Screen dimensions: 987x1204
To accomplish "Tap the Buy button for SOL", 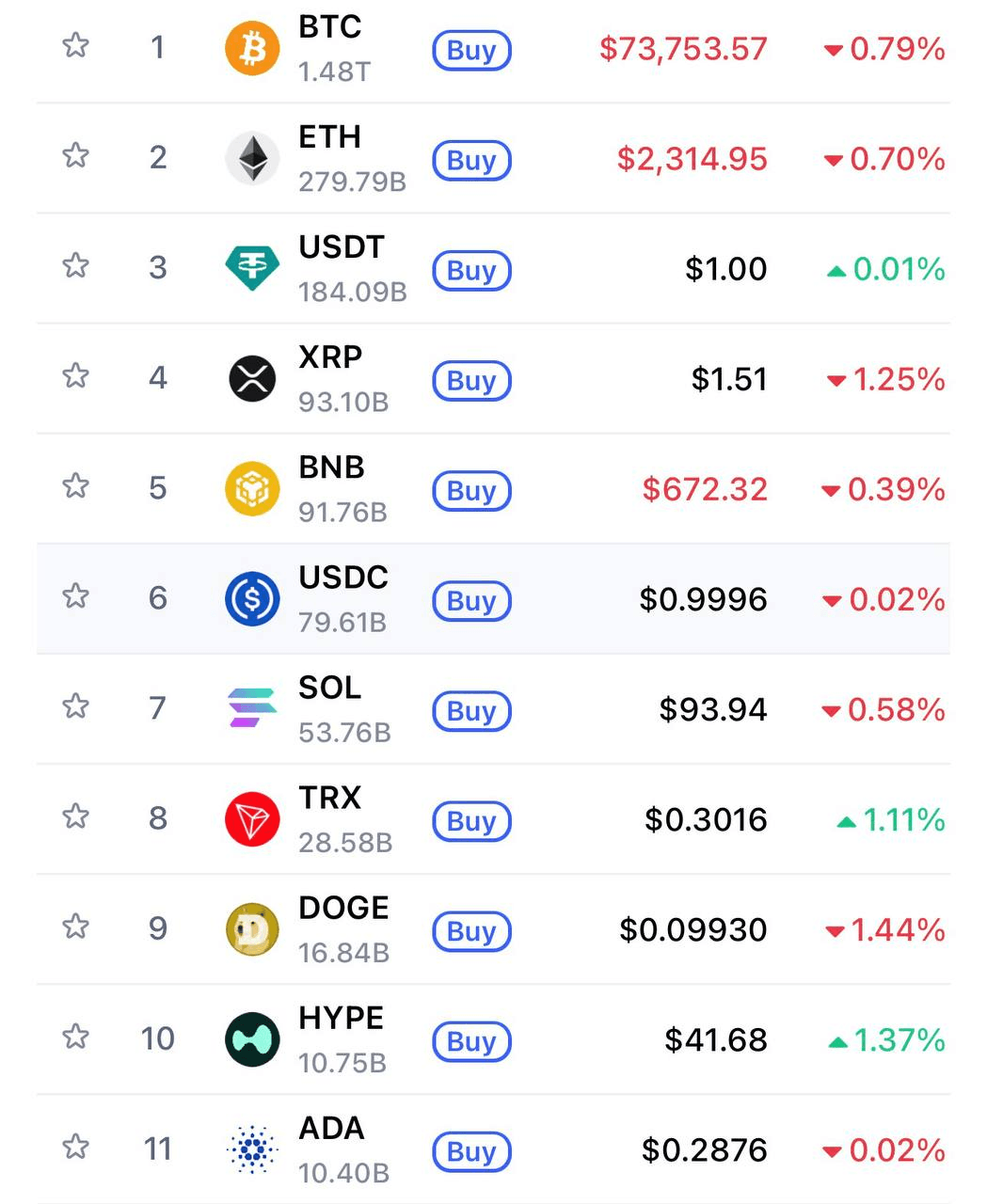I will [471, 710].
